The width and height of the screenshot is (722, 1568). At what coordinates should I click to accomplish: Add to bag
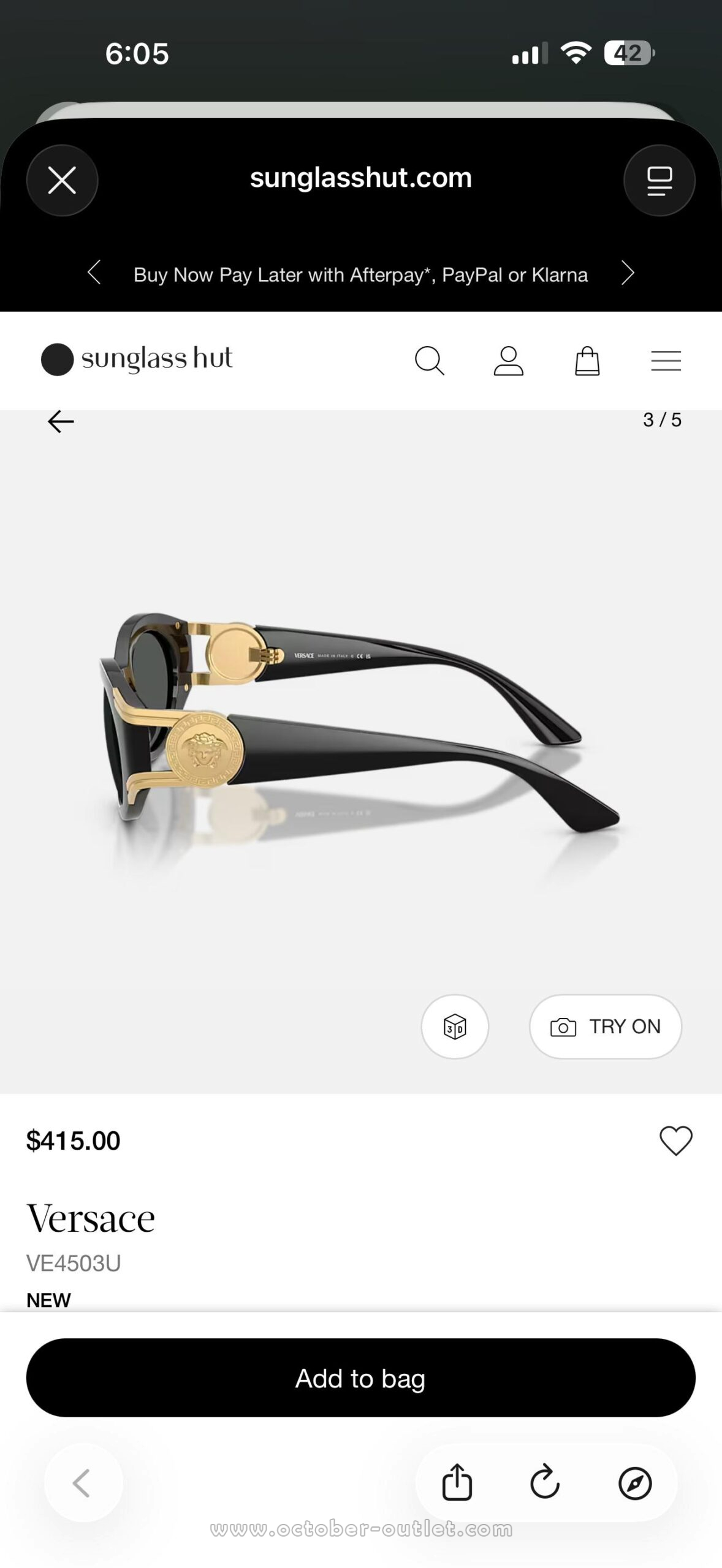click(360, 1378)
